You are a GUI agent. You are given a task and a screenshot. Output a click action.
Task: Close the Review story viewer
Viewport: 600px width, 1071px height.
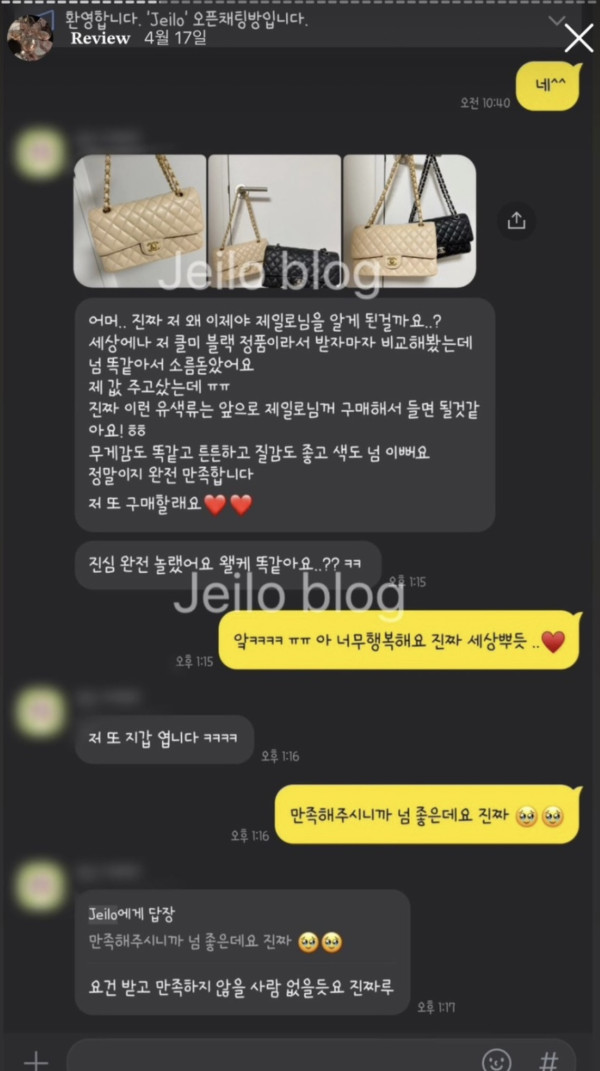point(579,38)
